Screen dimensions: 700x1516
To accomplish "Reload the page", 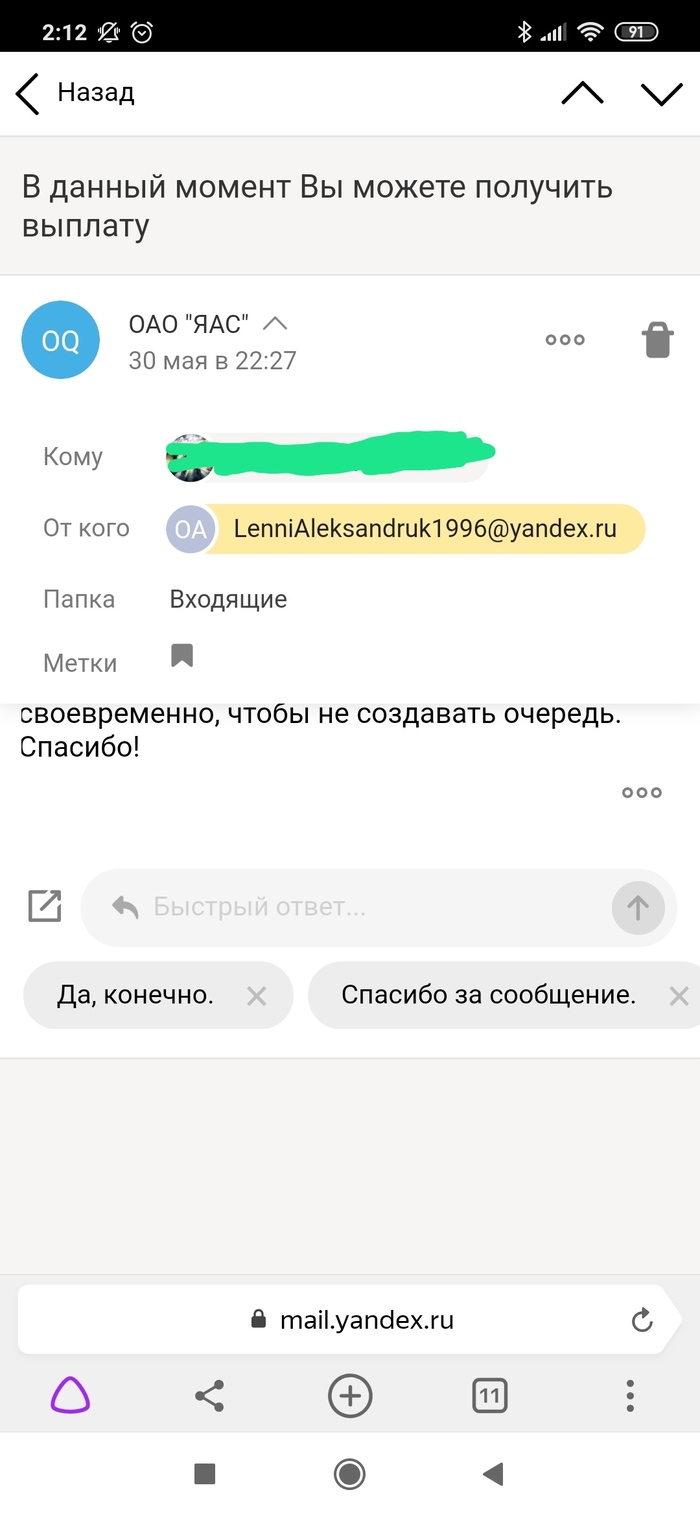I will pyautogui.click(x=642, y=1320).
